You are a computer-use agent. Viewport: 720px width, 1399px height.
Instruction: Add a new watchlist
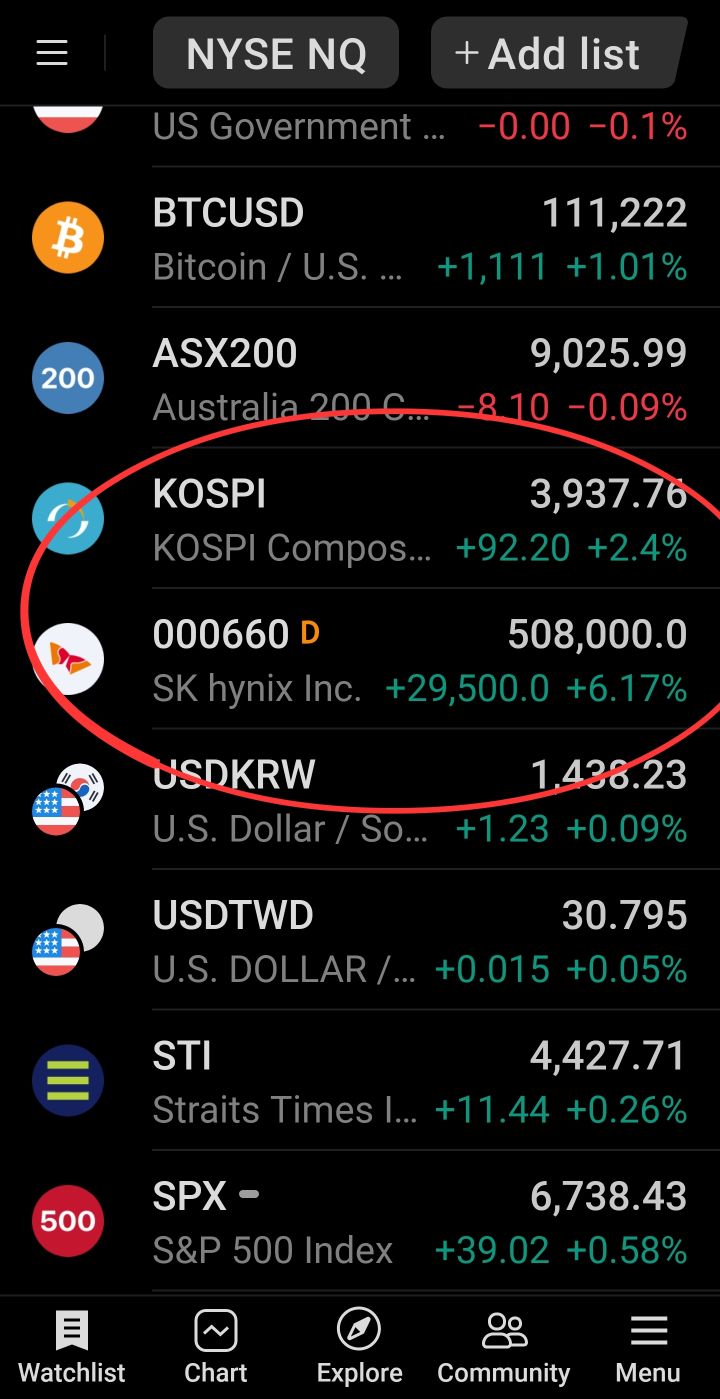(x=558, y=54)
